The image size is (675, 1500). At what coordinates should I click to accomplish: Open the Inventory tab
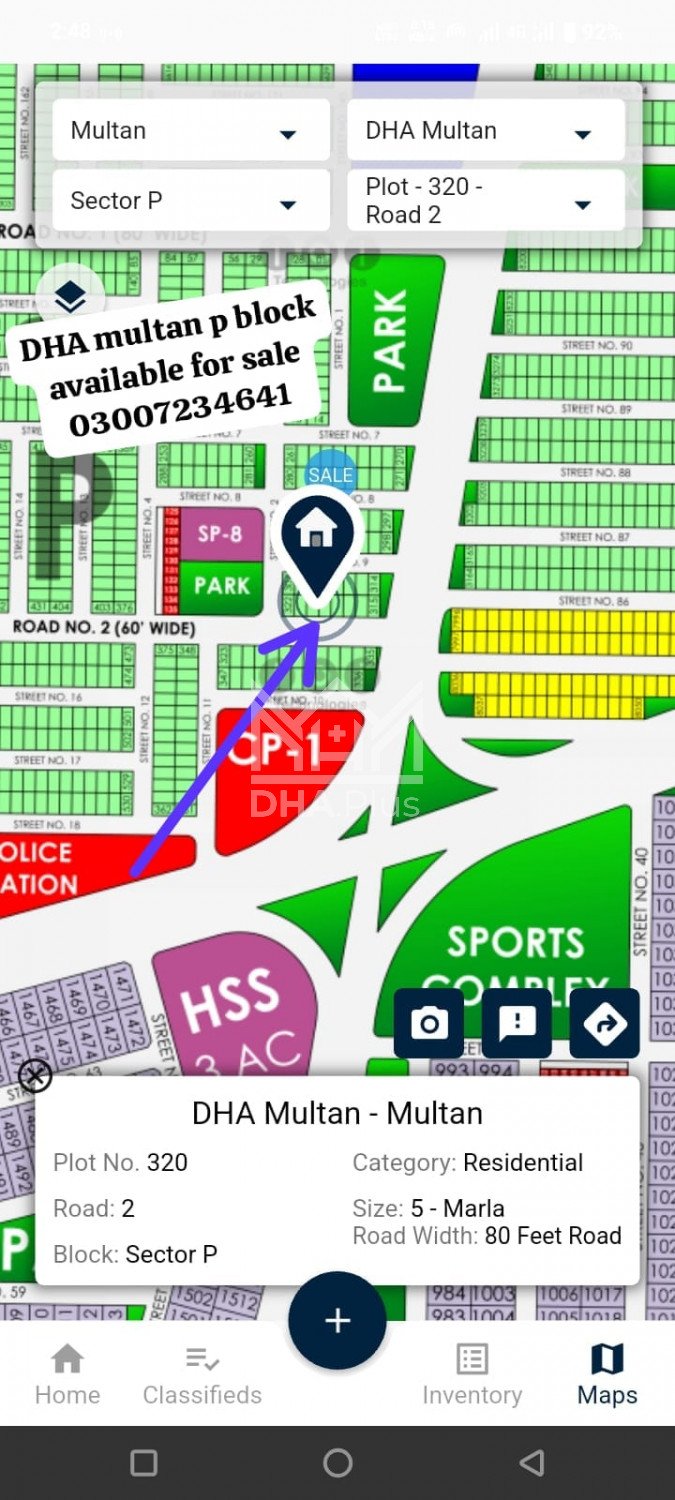pyautogui.click(x=472, y=1375)
